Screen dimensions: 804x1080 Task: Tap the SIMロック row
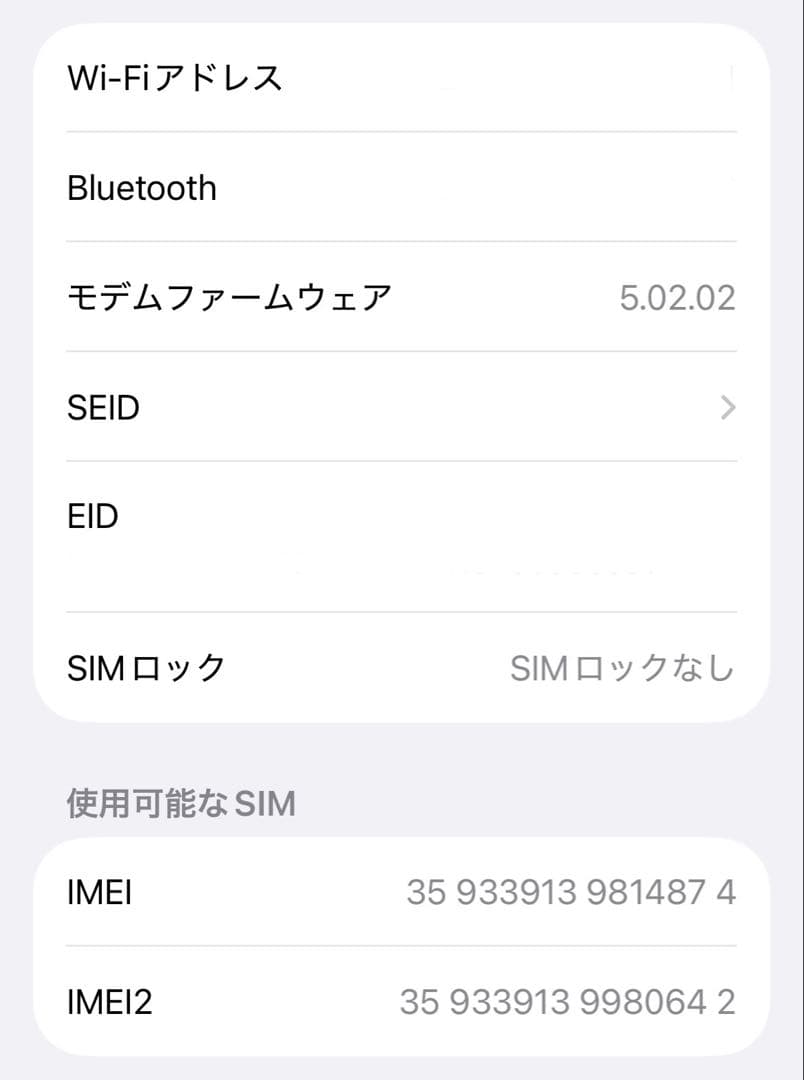point(400,668)
